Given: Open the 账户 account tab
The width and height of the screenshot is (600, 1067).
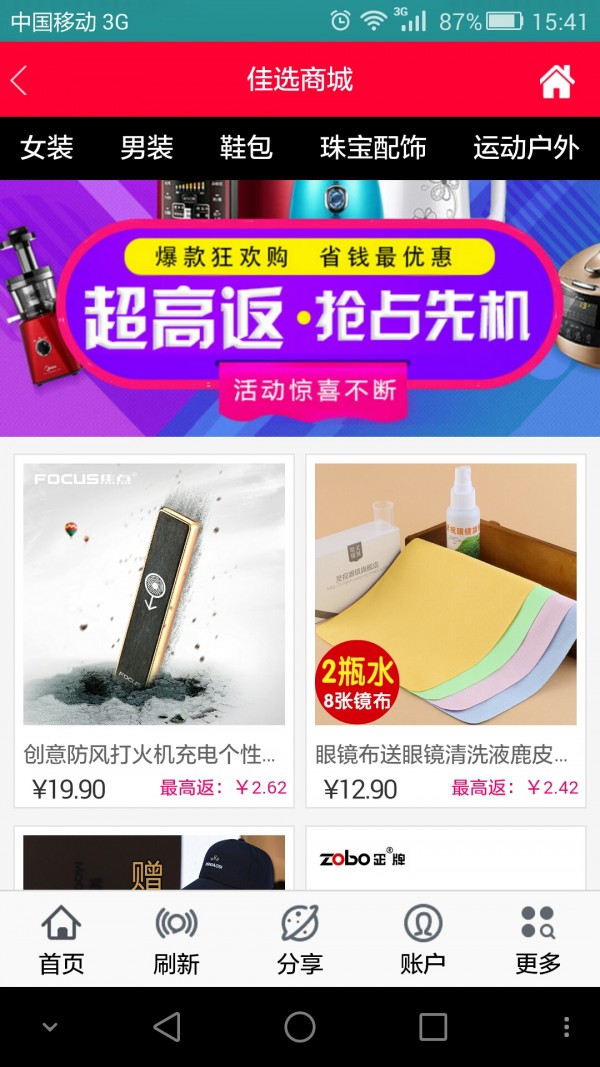Looking at the screenshot, I should point(422,940).
